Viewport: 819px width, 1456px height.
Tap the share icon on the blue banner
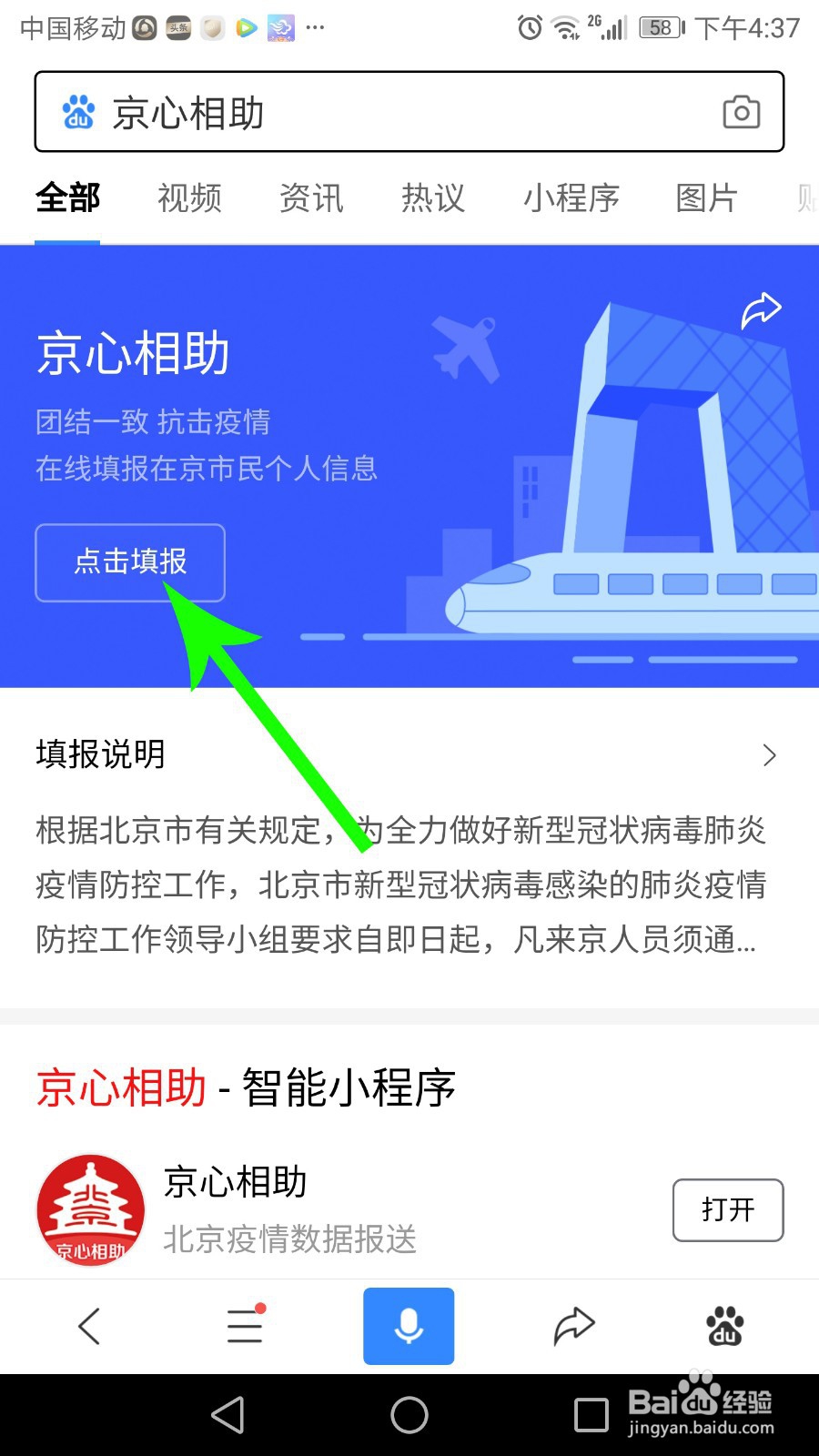coord(761,309)
